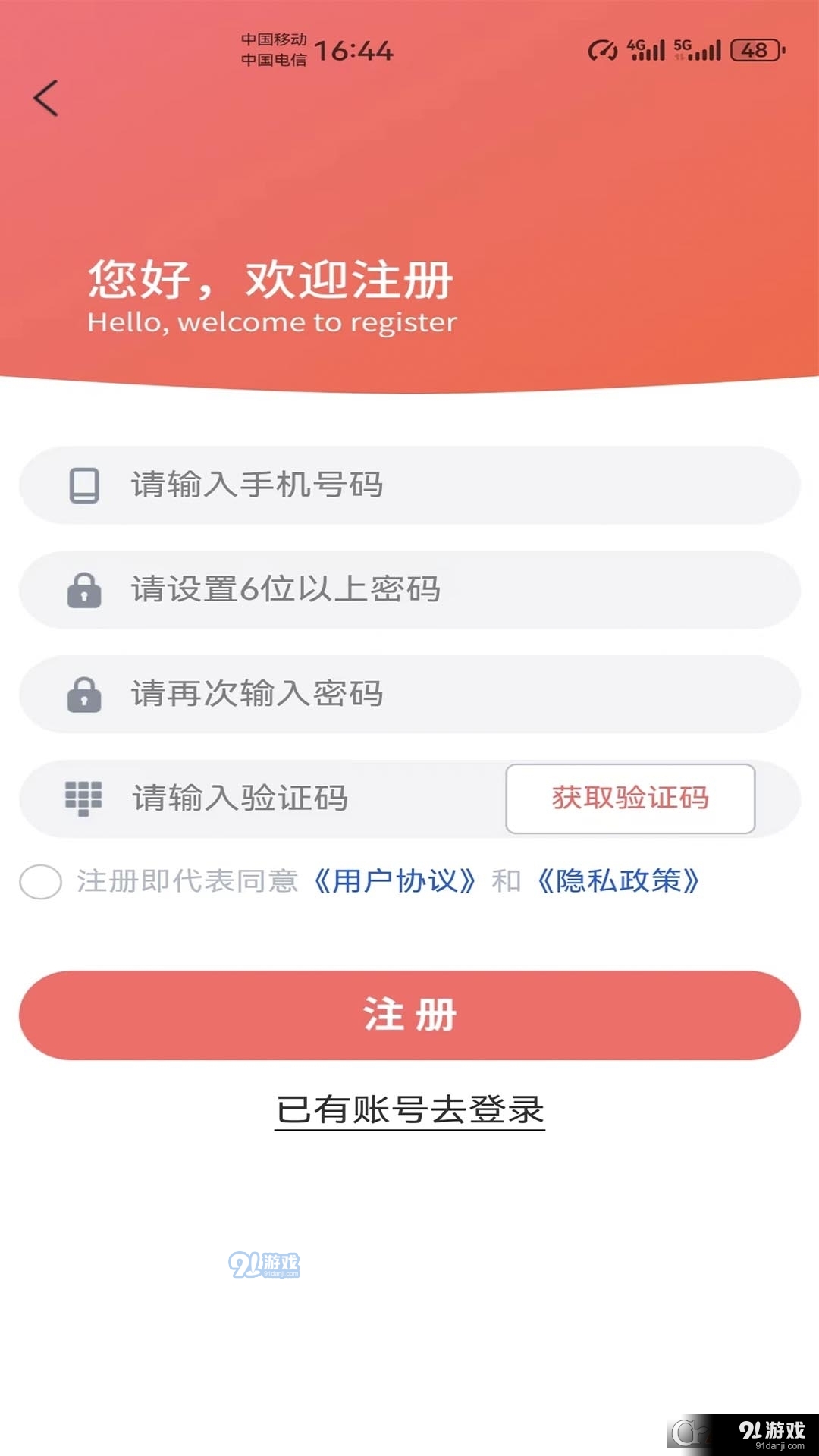Open the 《用户协议》 agreement
819x1456 pixels.
tap(394, 882)
